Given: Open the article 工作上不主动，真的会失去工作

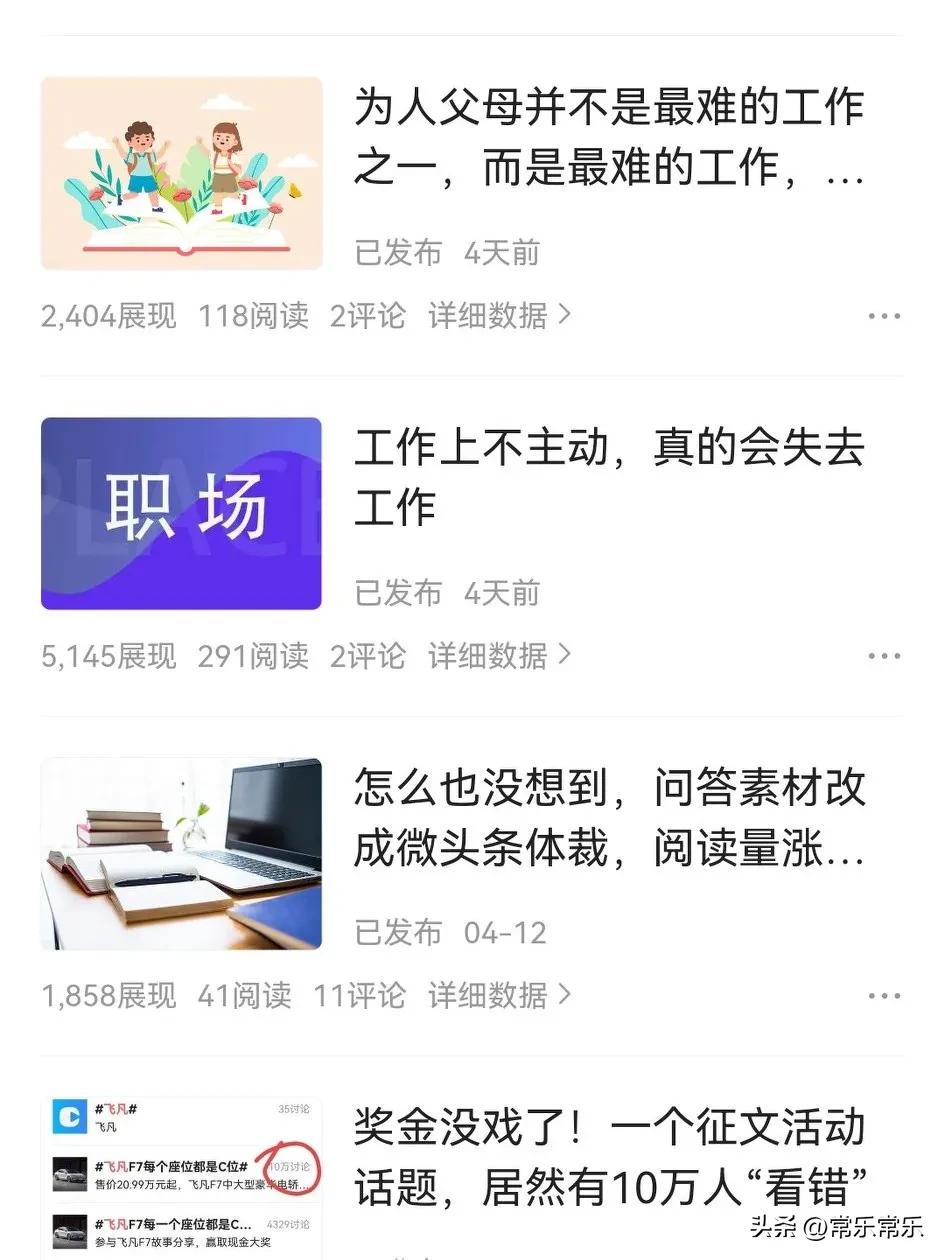Looking at the screenshot, I should tap(610, 480).
